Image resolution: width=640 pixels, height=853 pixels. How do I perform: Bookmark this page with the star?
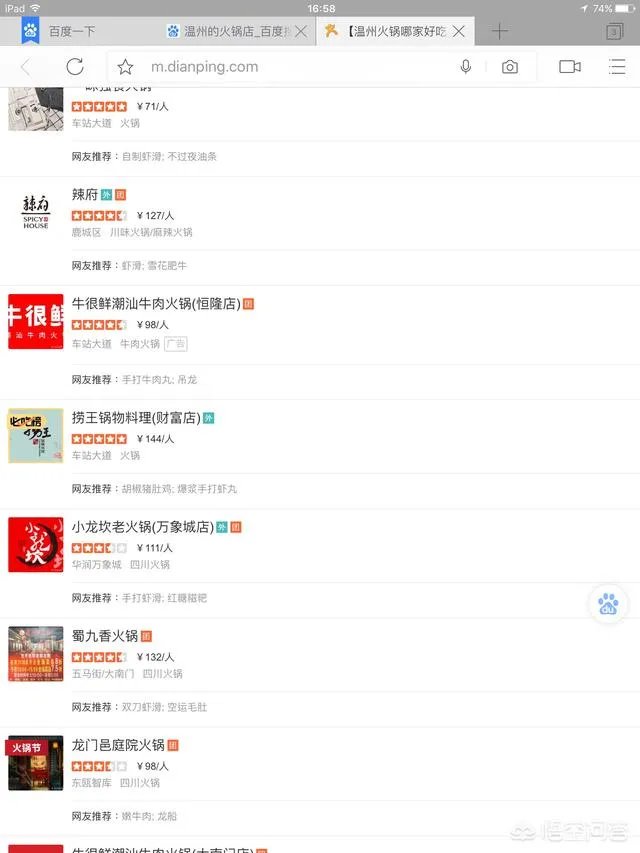[125, 67]
